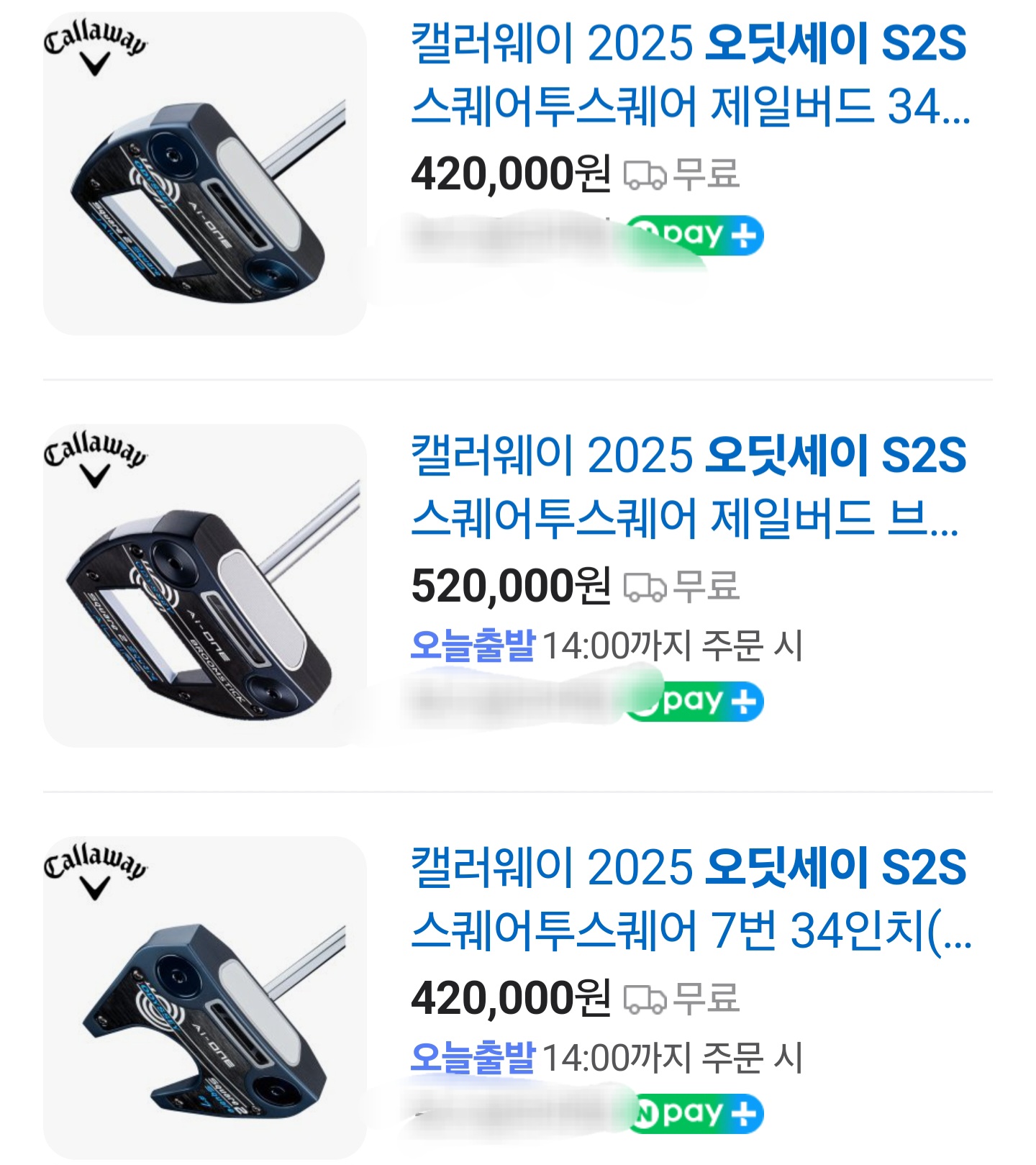Open the 7번 34인치 putter title link
Image resolution: width=1036 pixels, height=1165 pixels.
click(x=689, y=898)
